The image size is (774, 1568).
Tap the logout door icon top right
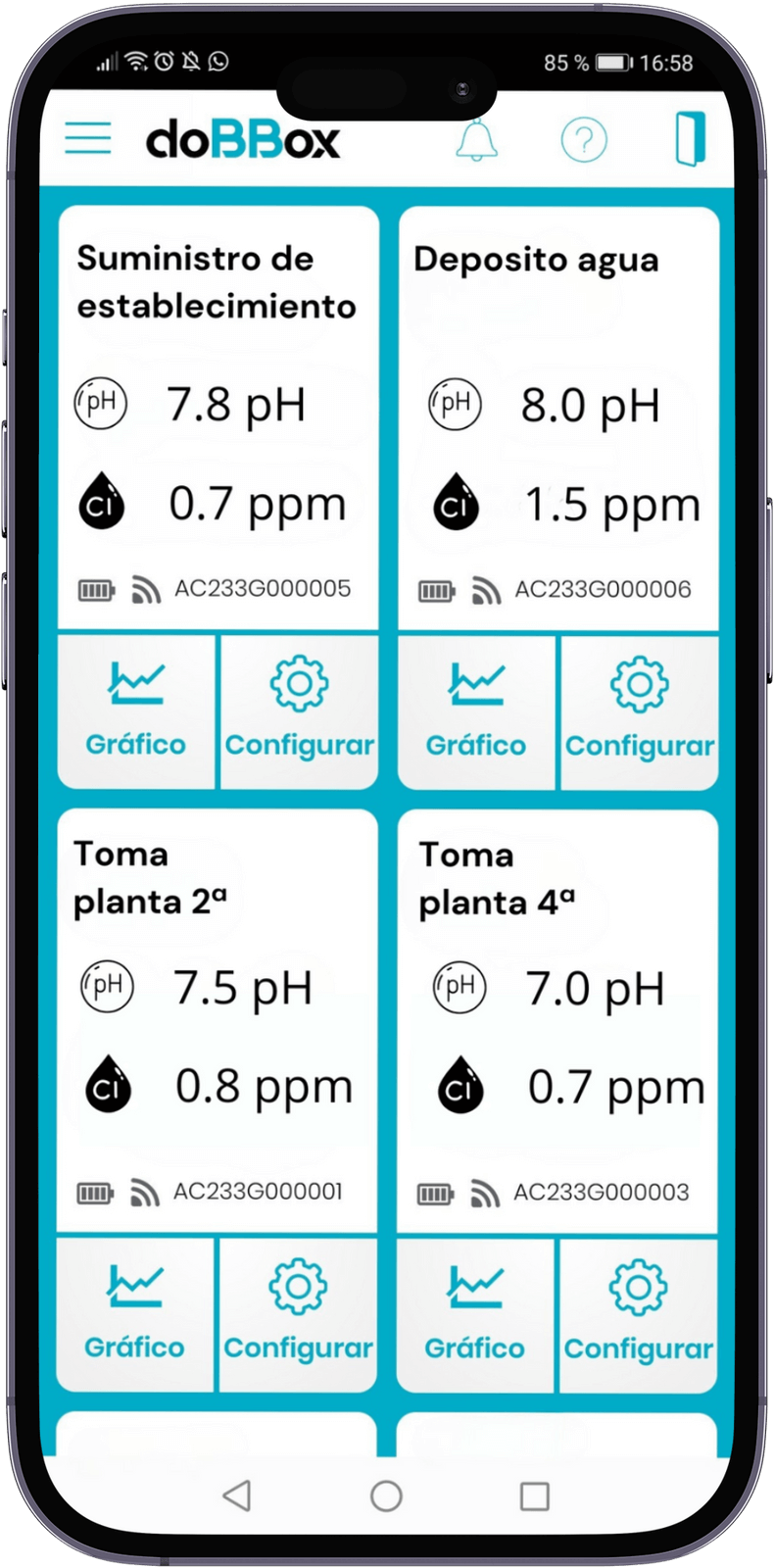[691, 137]
